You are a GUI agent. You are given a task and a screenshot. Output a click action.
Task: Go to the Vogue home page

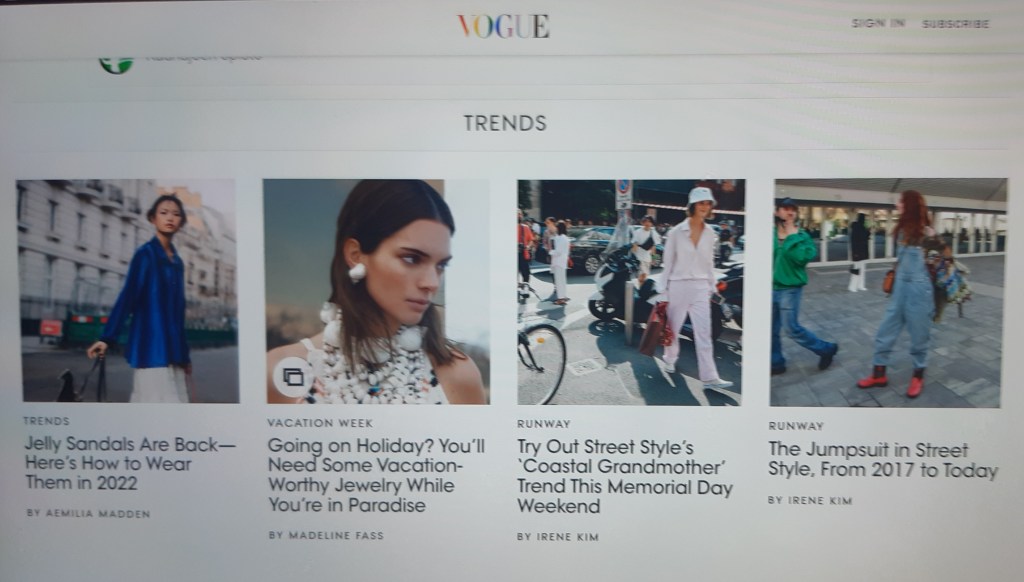[503, 26]
